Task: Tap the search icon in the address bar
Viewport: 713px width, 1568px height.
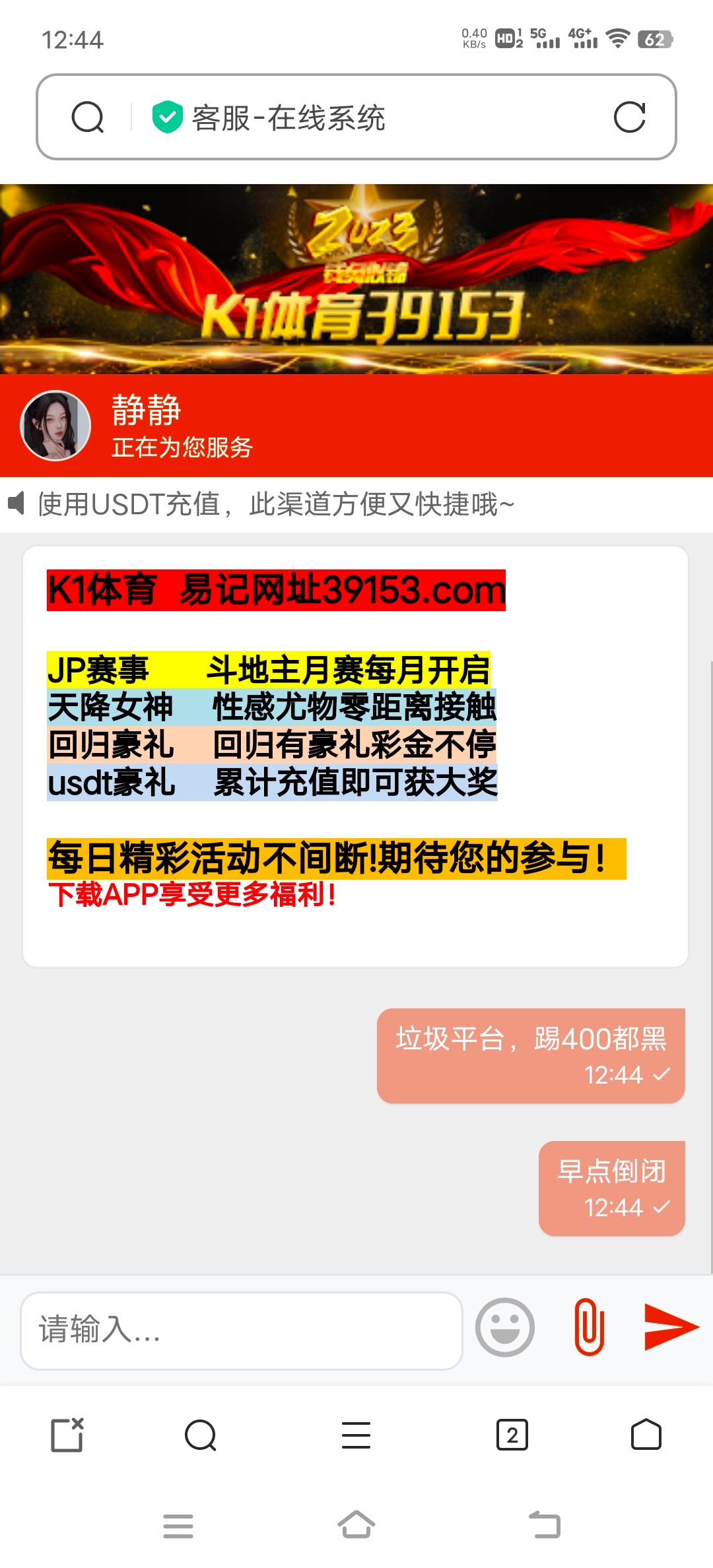Action: [x=88, y=117]
